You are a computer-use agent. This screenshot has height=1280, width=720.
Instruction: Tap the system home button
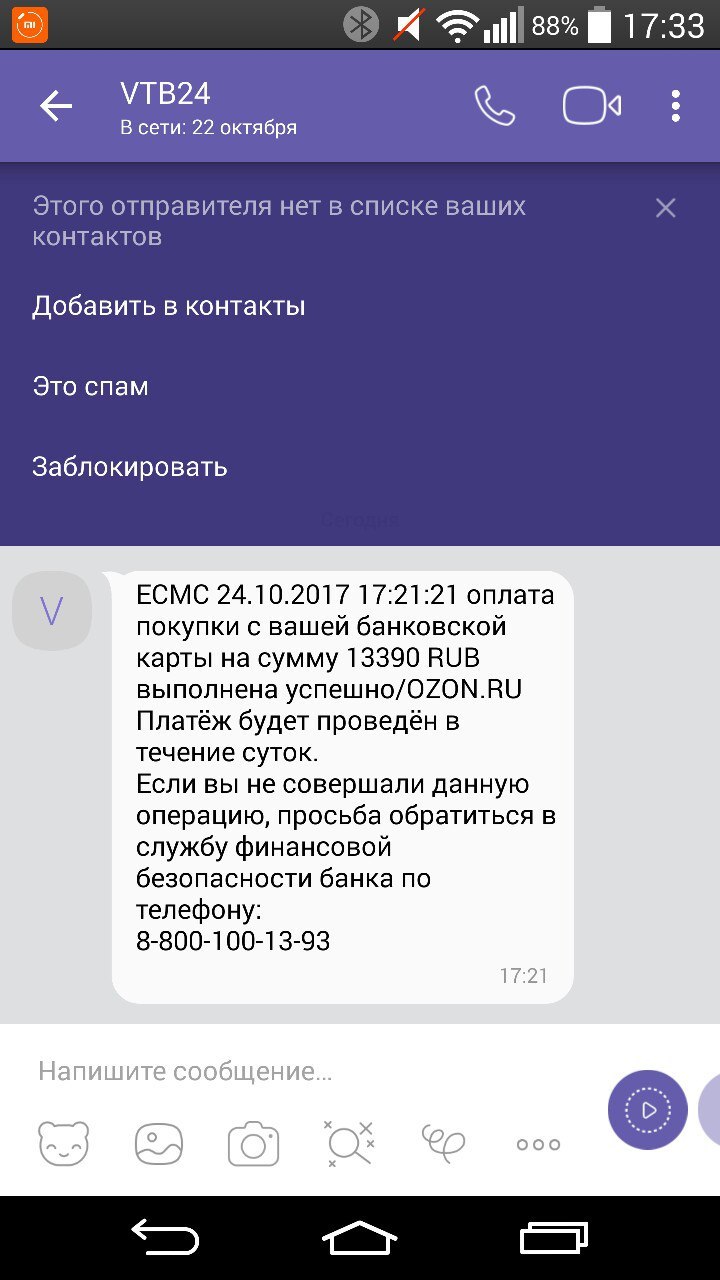pyautogui.click(x=360, y=1238)
